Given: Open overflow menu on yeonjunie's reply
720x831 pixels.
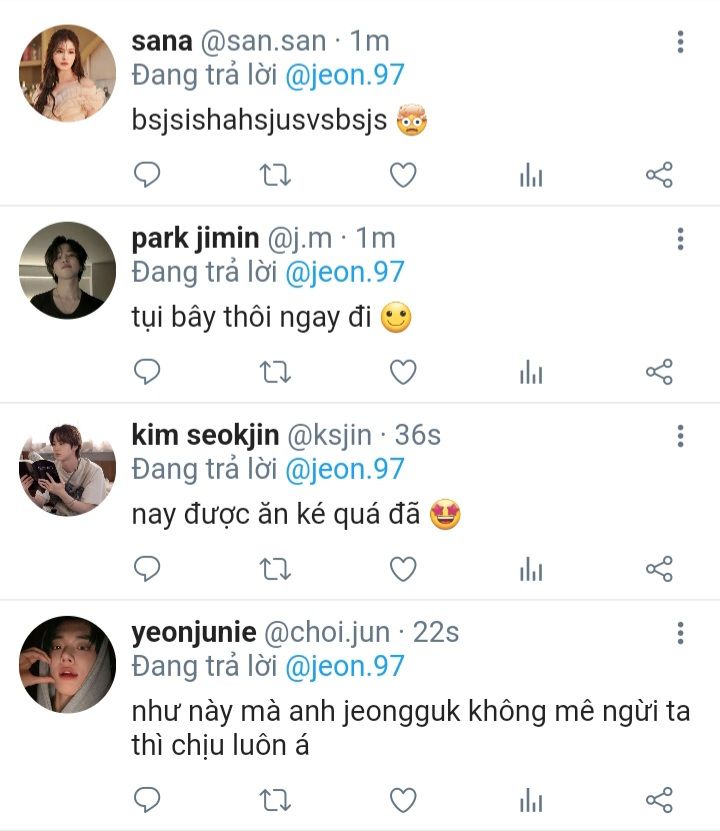Looking at the screenshot, I should [680, 633].
